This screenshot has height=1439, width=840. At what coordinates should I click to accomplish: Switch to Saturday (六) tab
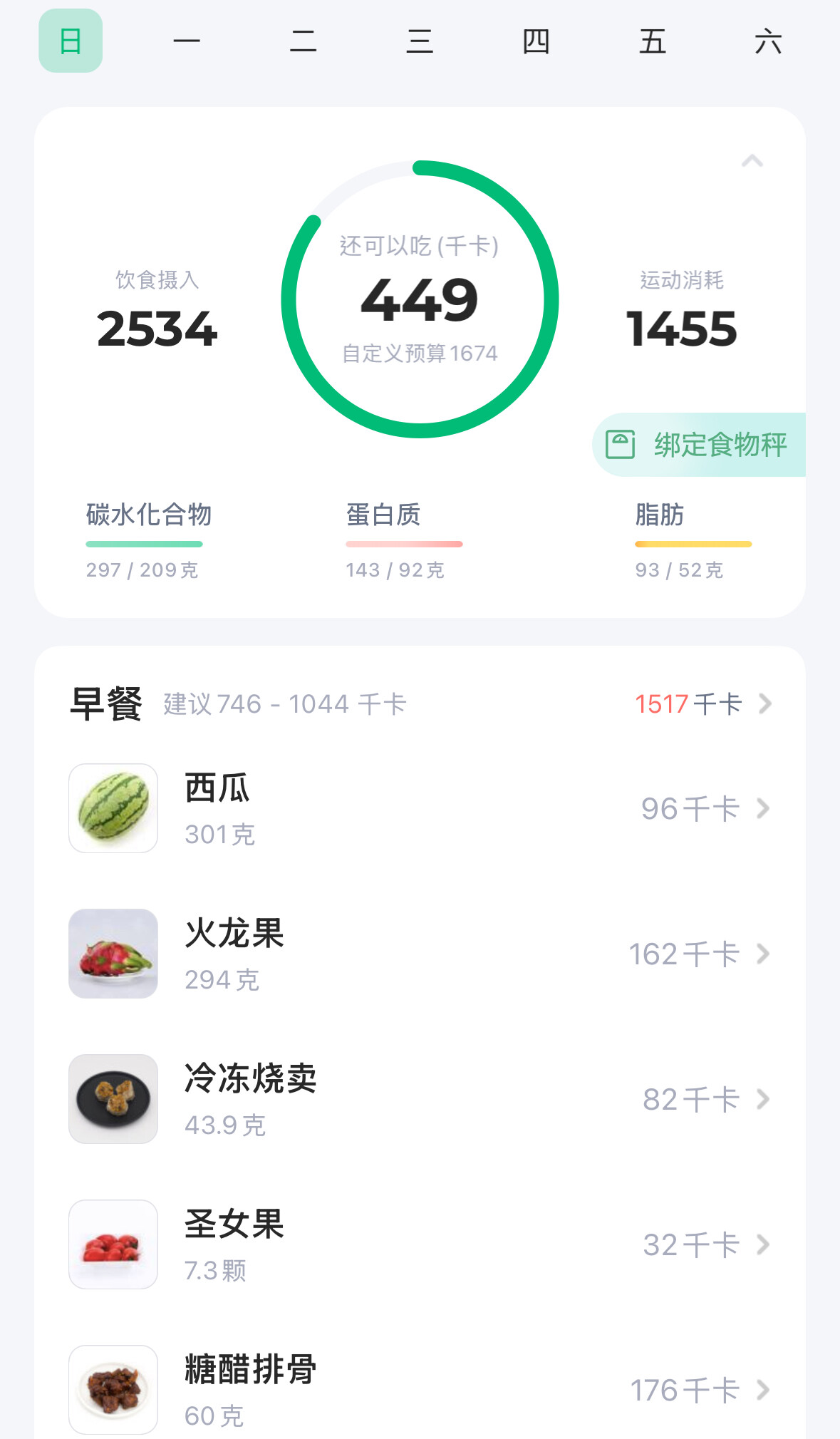click(x=768, y=41)
